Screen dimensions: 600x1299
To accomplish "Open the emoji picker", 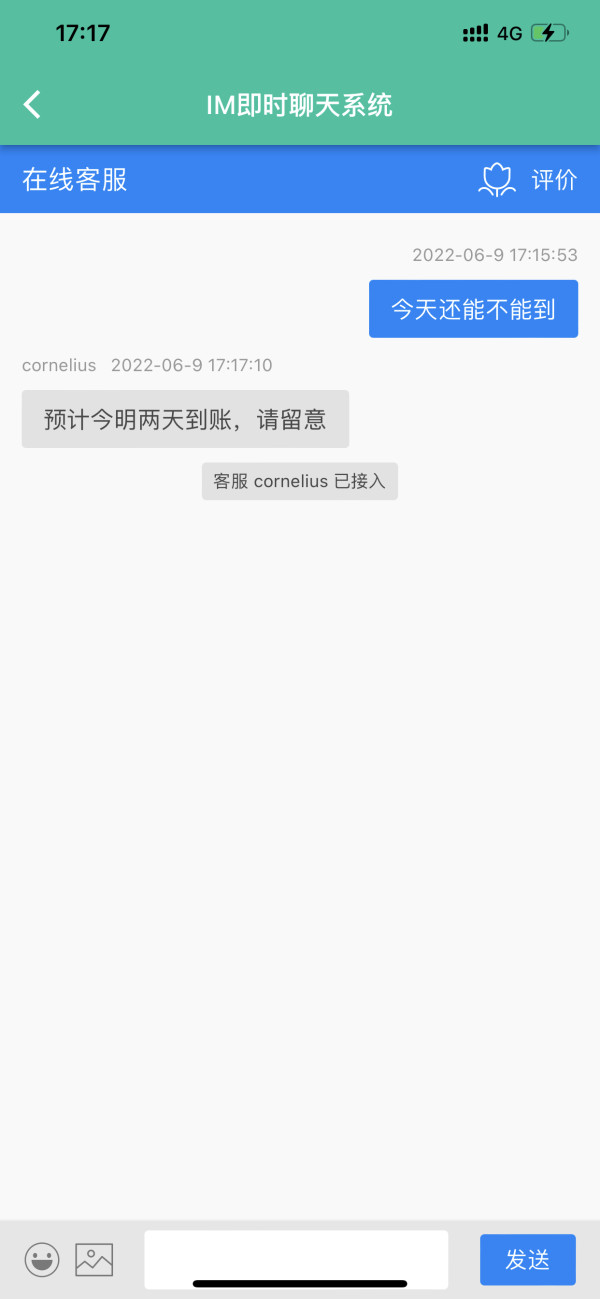I will [42, 1260].
